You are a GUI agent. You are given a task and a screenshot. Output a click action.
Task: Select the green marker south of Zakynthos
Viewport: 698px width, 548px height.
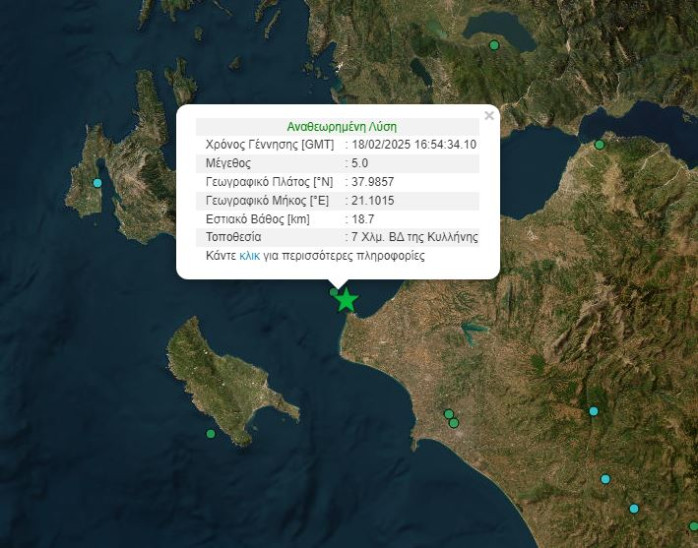[x=210, y=434]
